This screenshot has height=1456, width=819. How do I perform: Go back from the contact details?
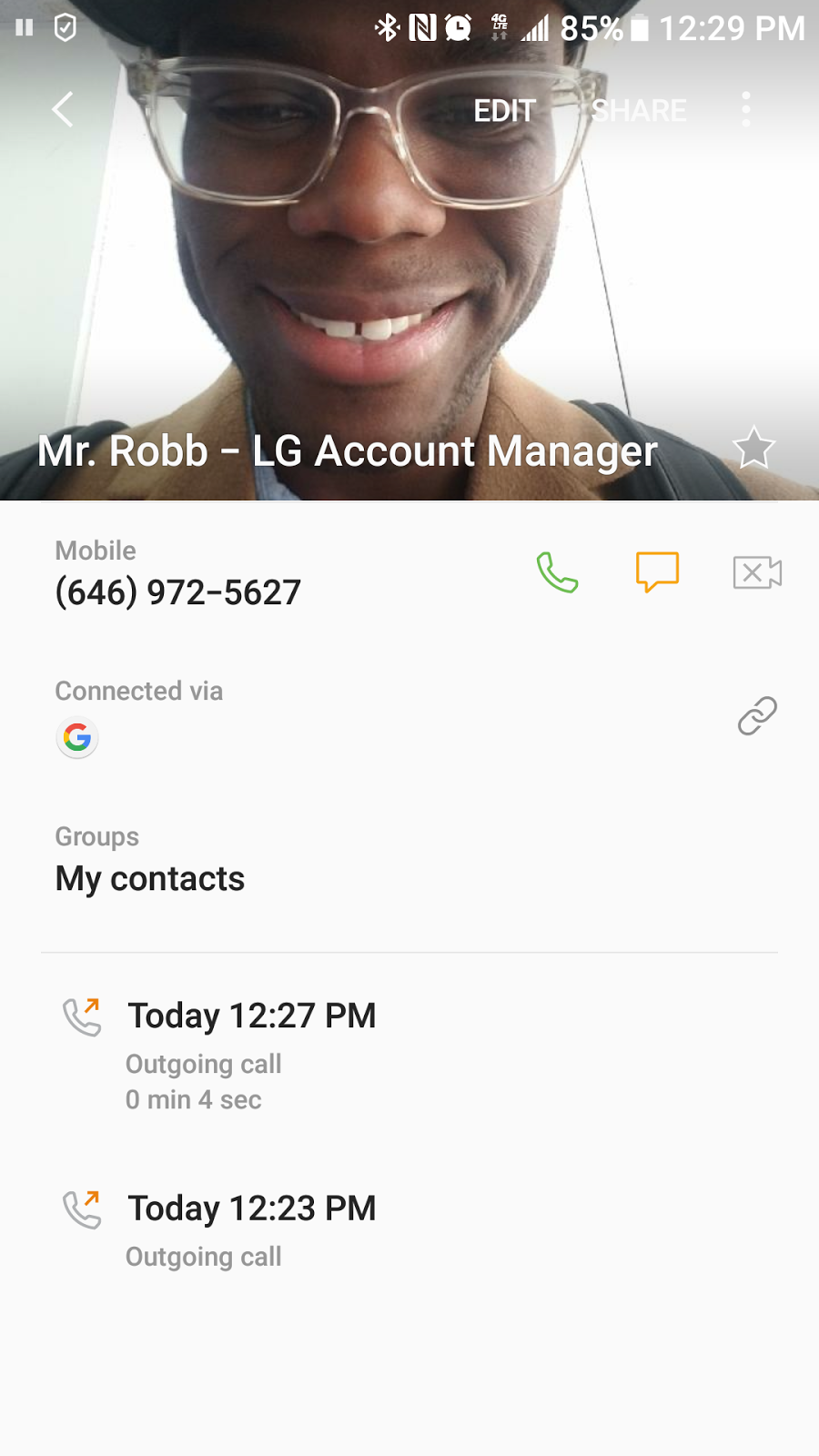click(x=62, y=110)
